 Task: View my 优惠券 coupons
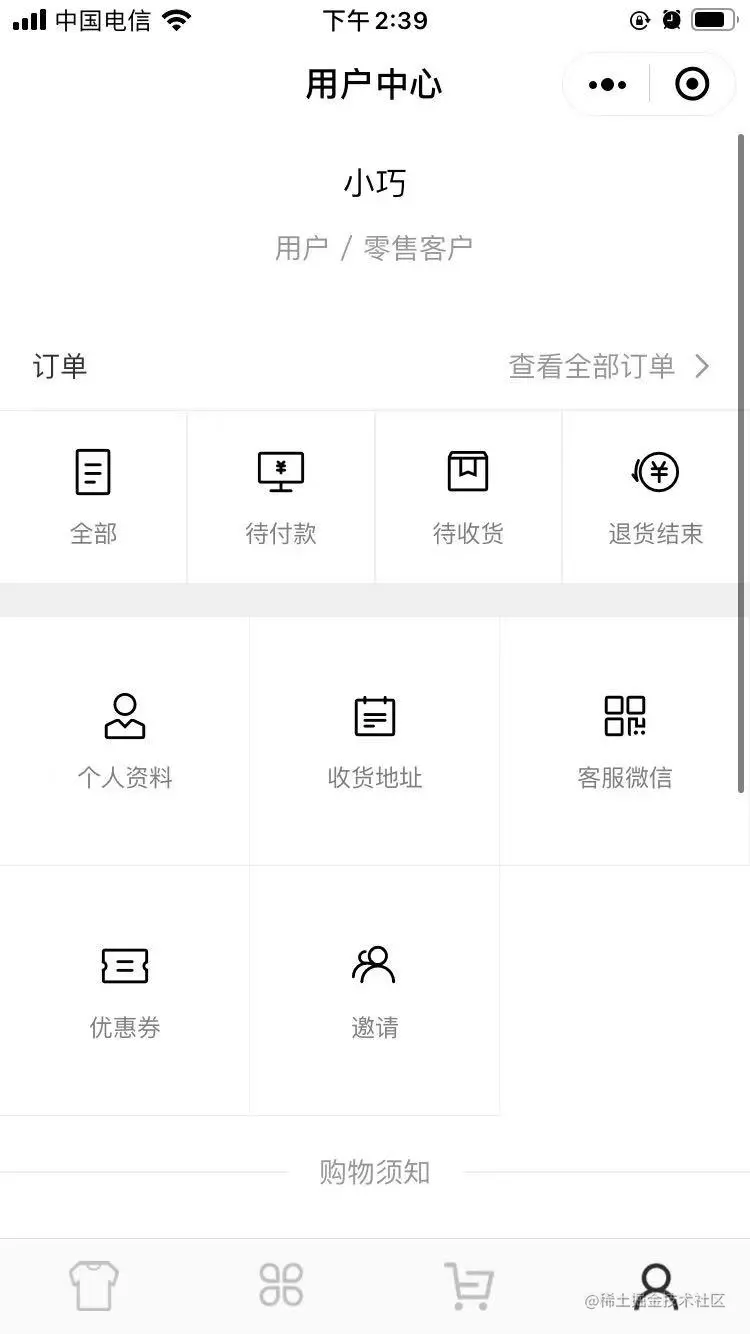[x=125, y=991]
